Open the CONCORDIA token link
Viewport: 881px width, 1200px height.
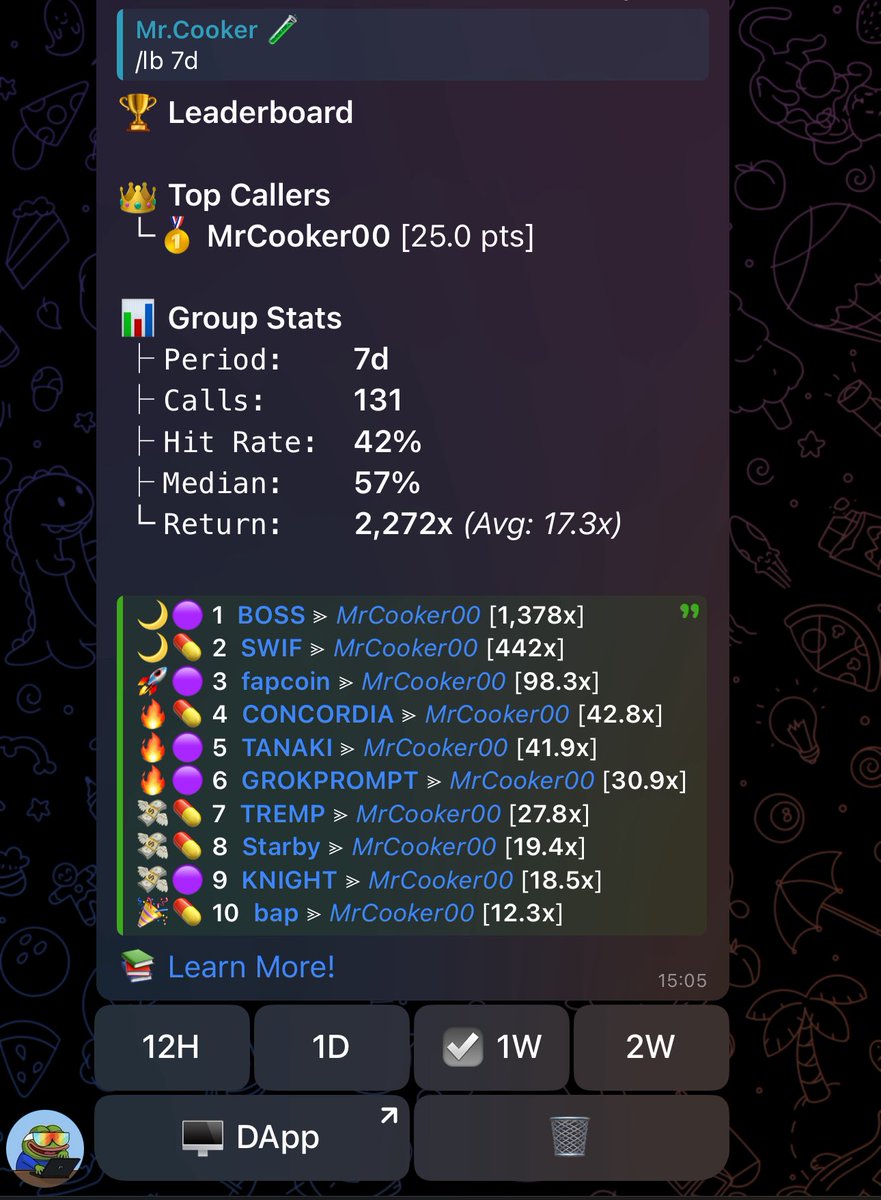tap(317, 714)
